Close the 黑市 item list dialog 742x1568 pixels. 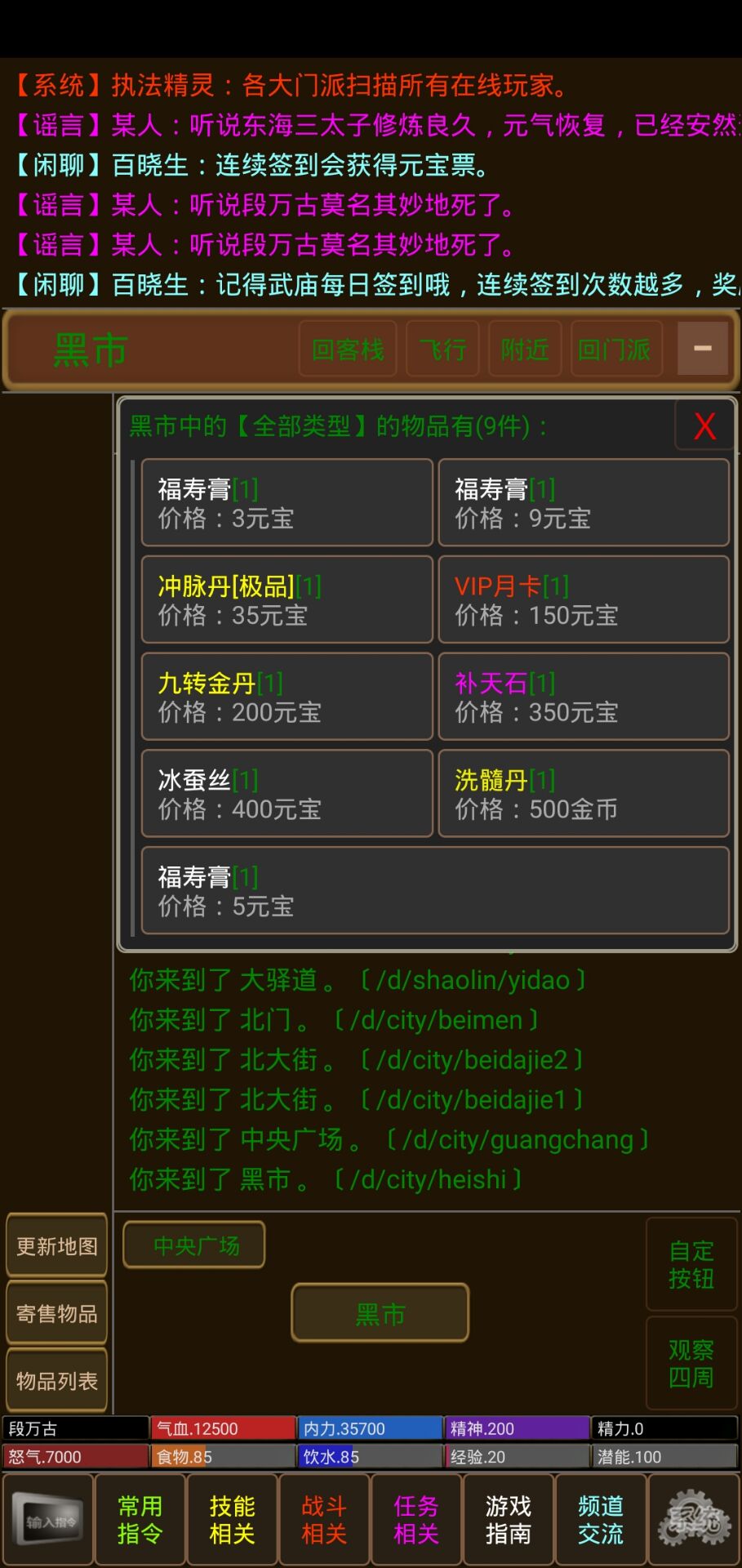point(704,425)
